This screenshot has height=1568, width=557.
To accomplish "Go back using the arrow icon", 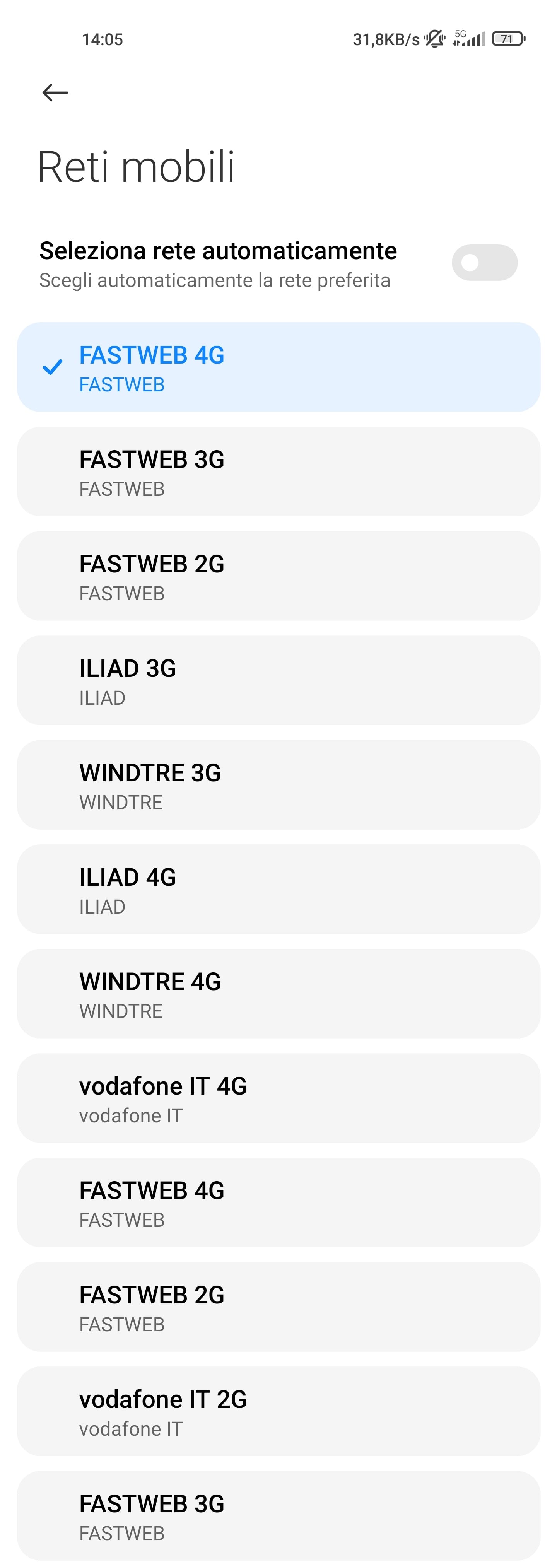I will 55,92.
